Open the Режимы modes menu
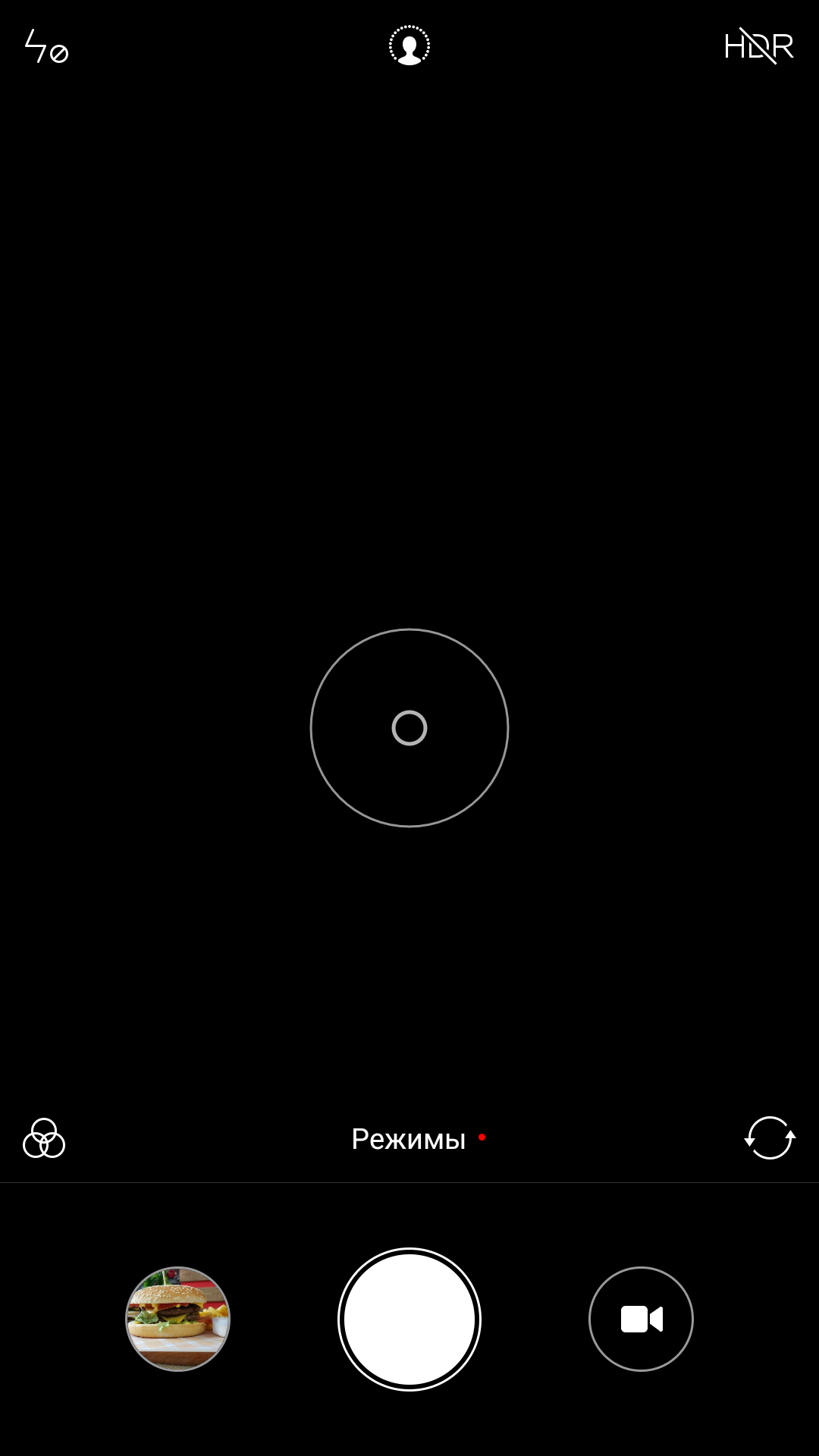The height and width of the screenshot is (1456, 819). (x=409, y=1138)
